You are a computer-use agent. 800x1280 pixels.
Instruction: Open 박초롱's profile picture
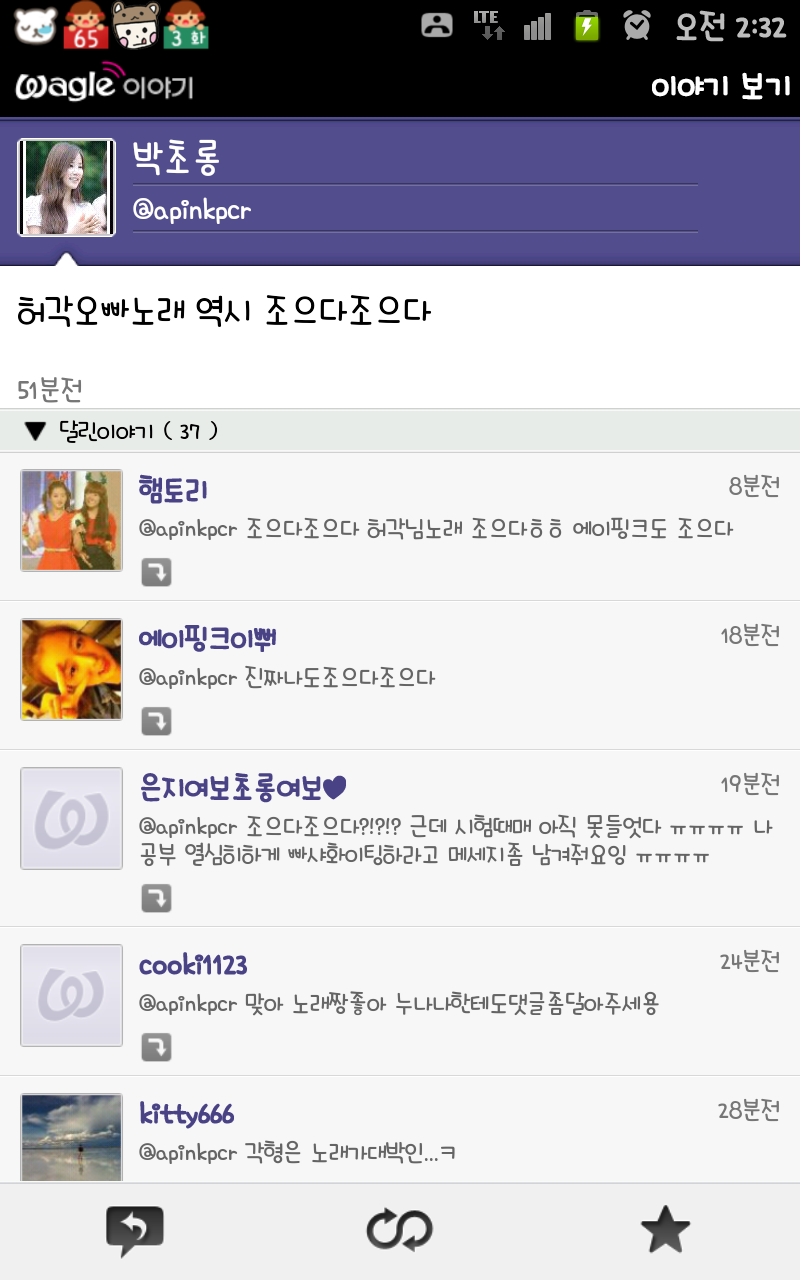pos(66,188)
